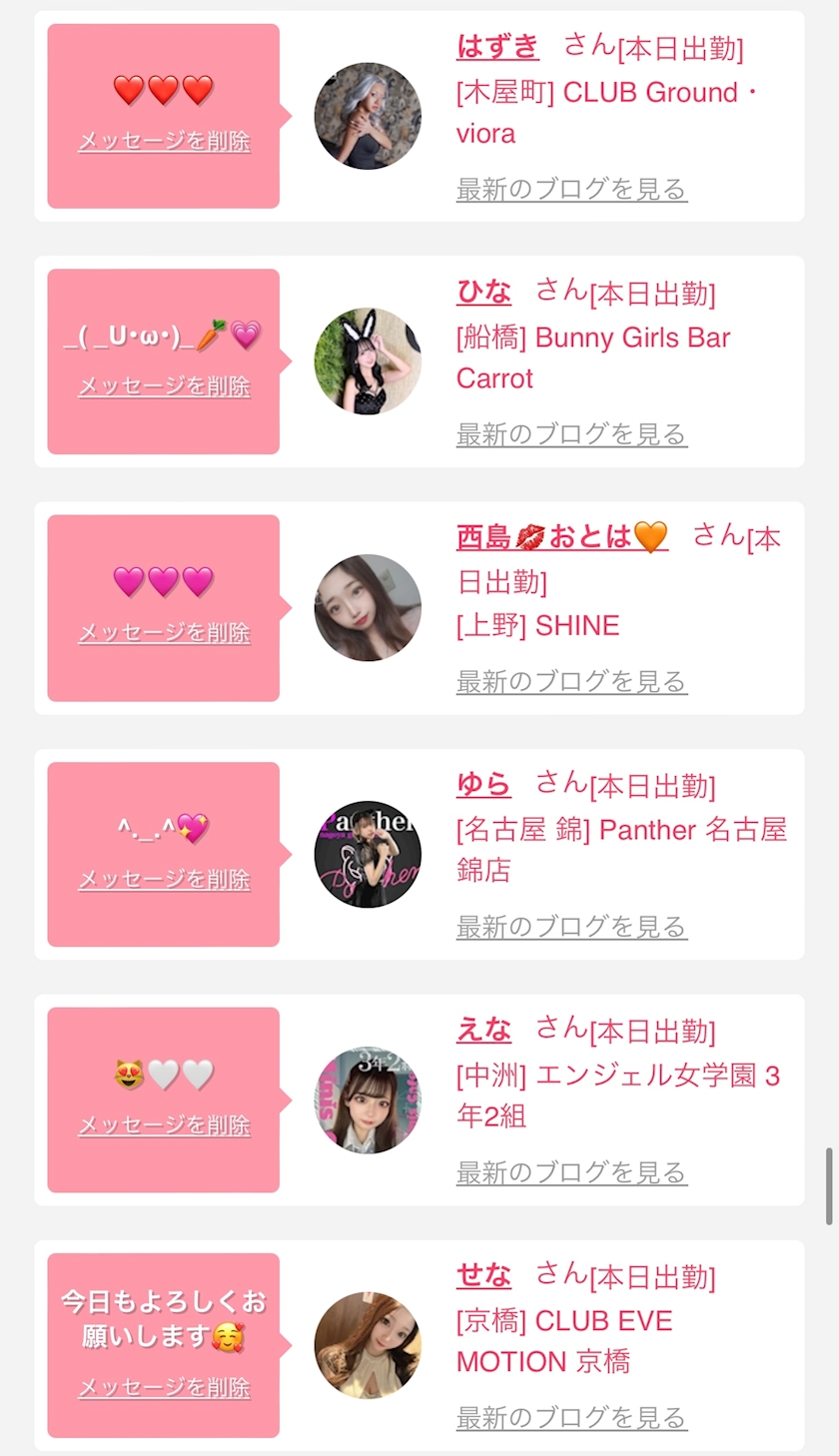Viewport: 839px width, 1456px height.
Task: Delete the cat emoji message to えな
Action: 164,1125
